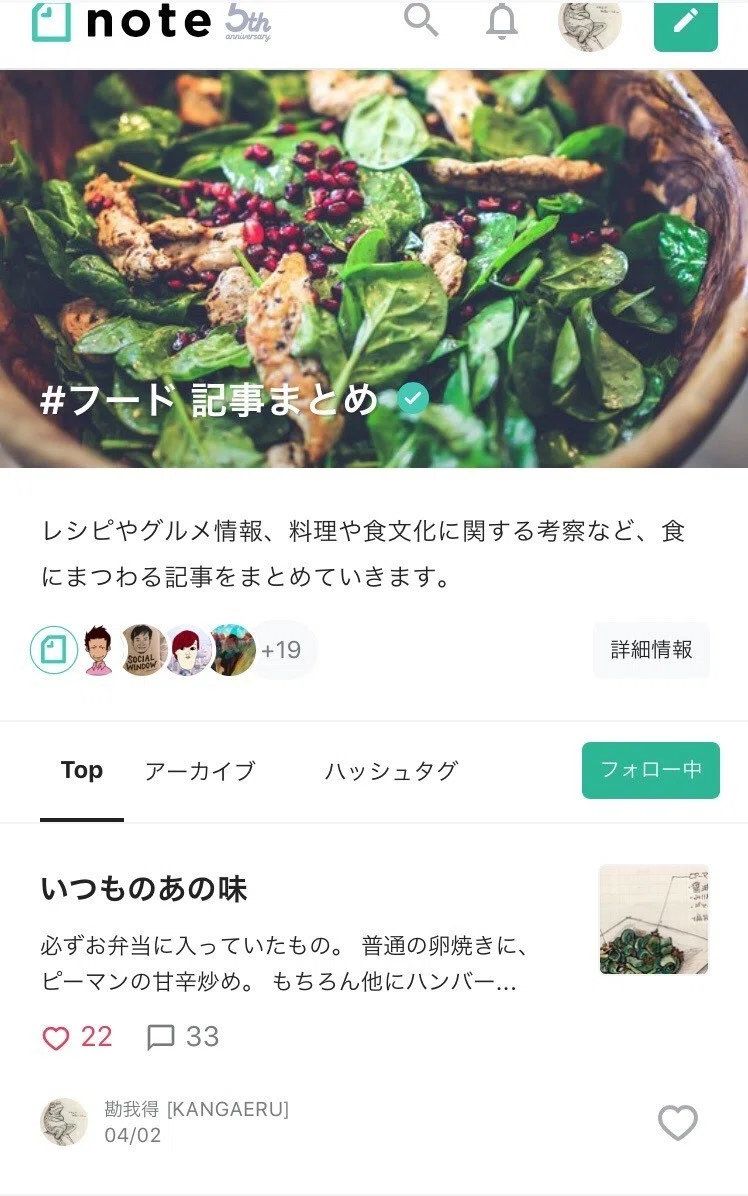Open the いつものあの味 article thumbnail

point(654,919)
